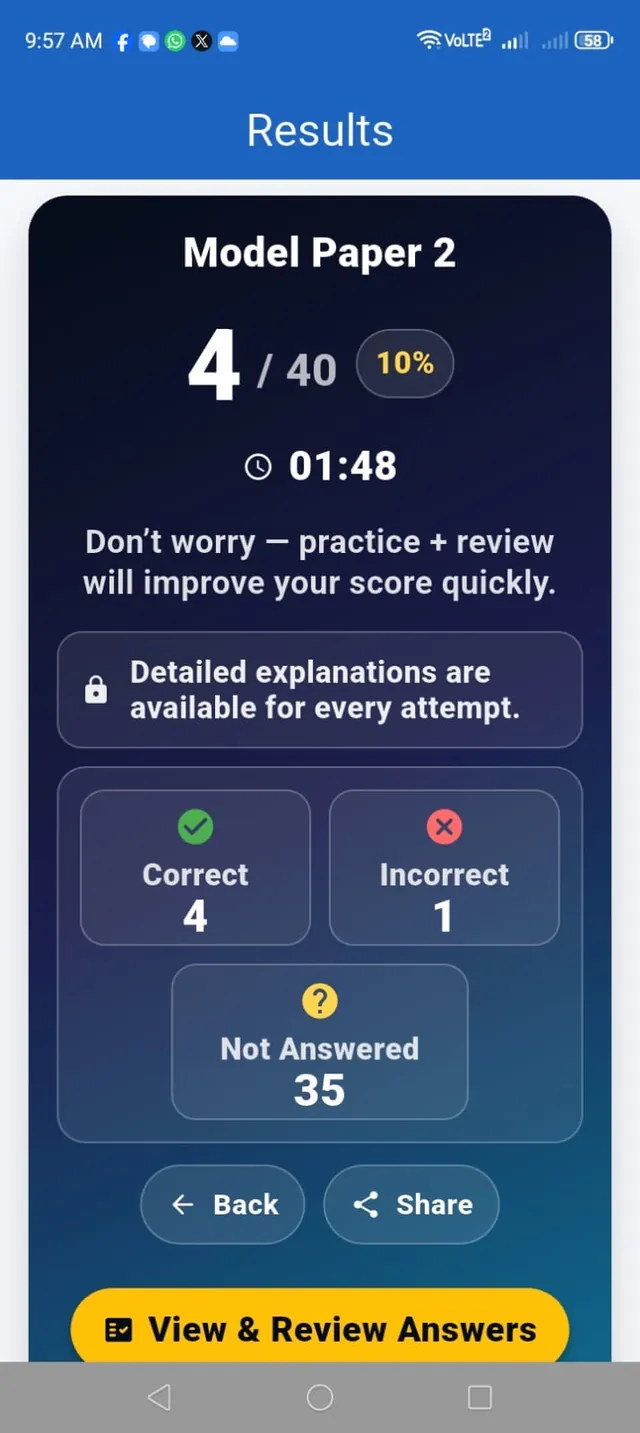Share the Model Paper 2 result

411,1204
